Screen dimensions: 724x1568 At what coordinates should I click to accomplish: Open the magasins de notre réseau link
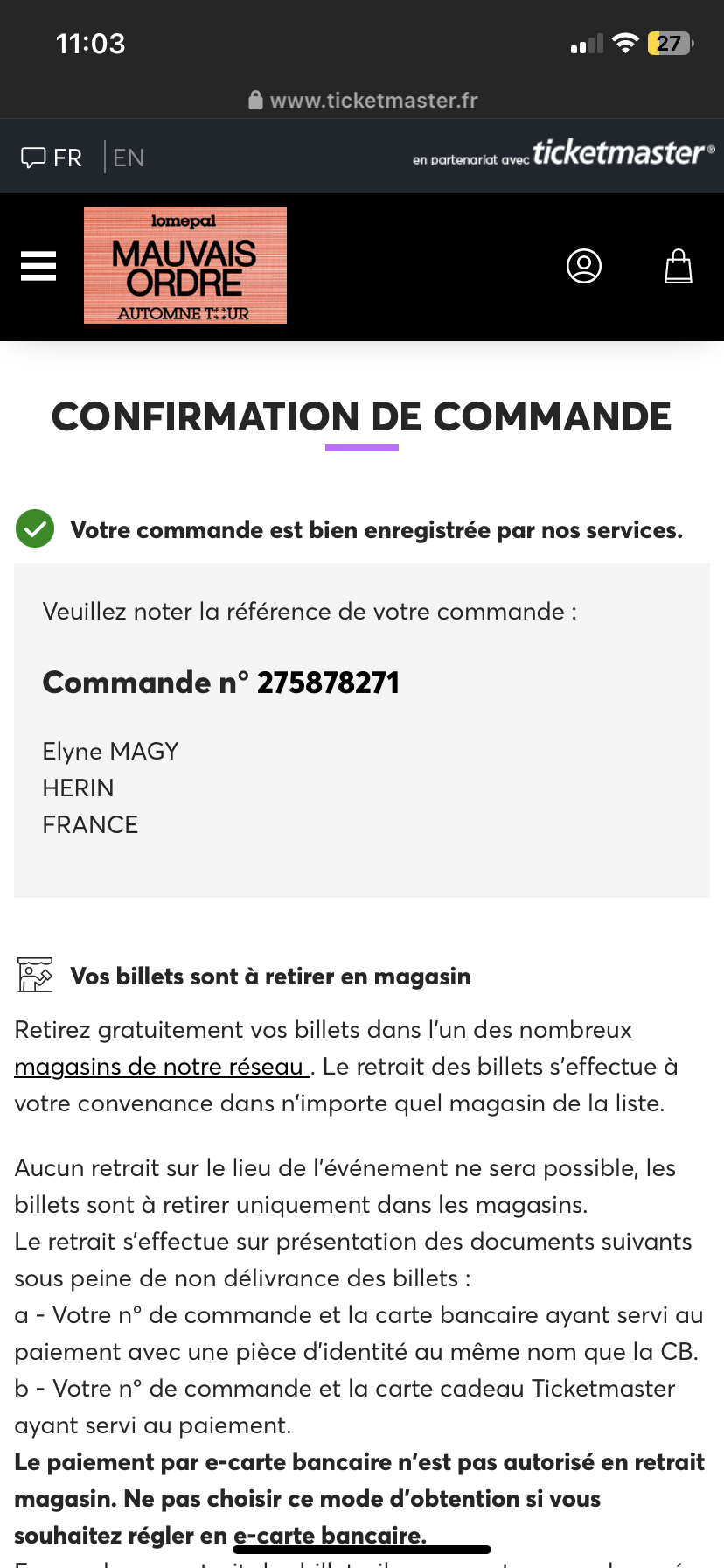pos(160,1067)
